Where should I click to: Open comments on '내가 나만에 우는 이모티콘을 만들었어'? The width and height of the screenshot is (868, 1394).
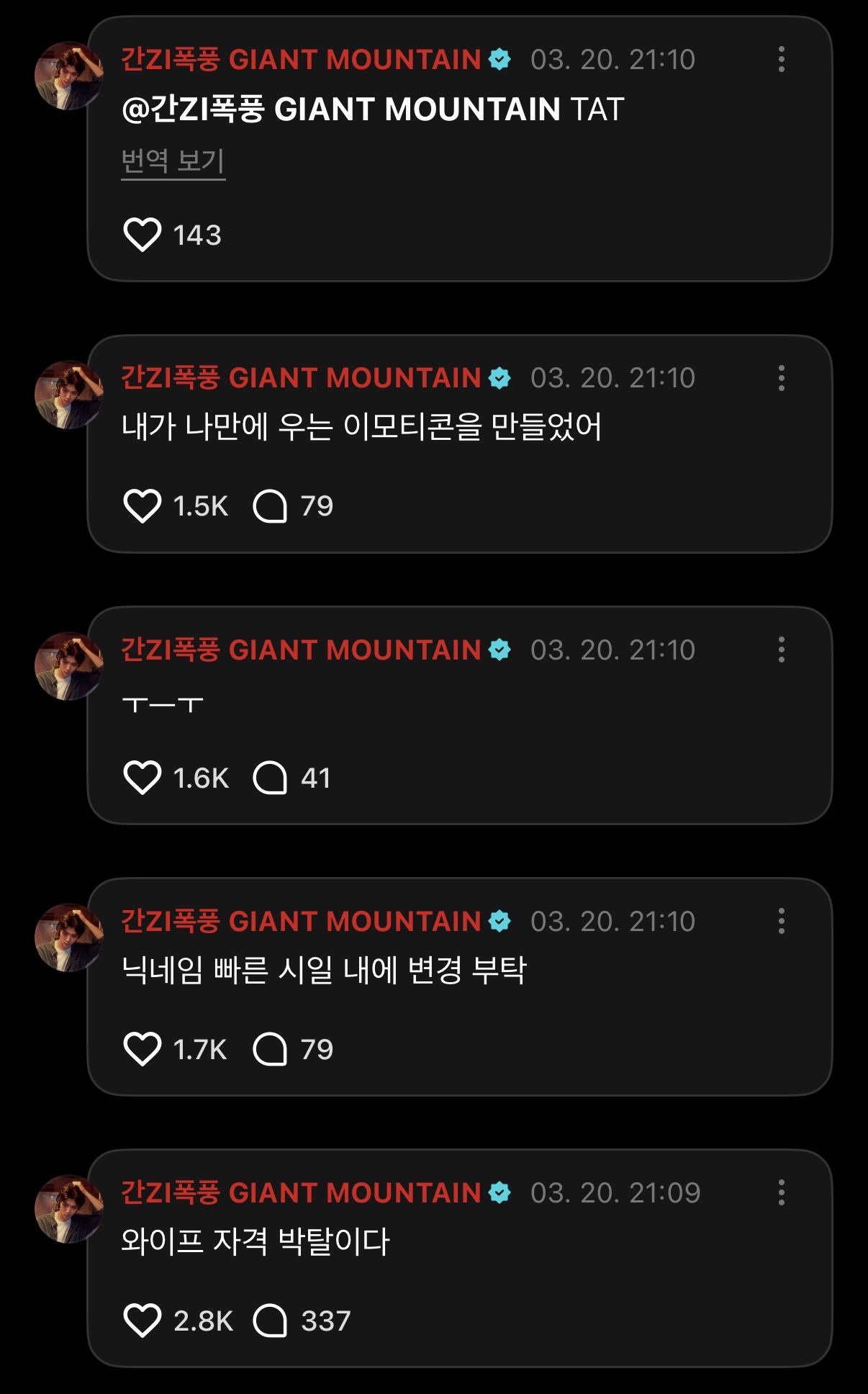point(270,506)
